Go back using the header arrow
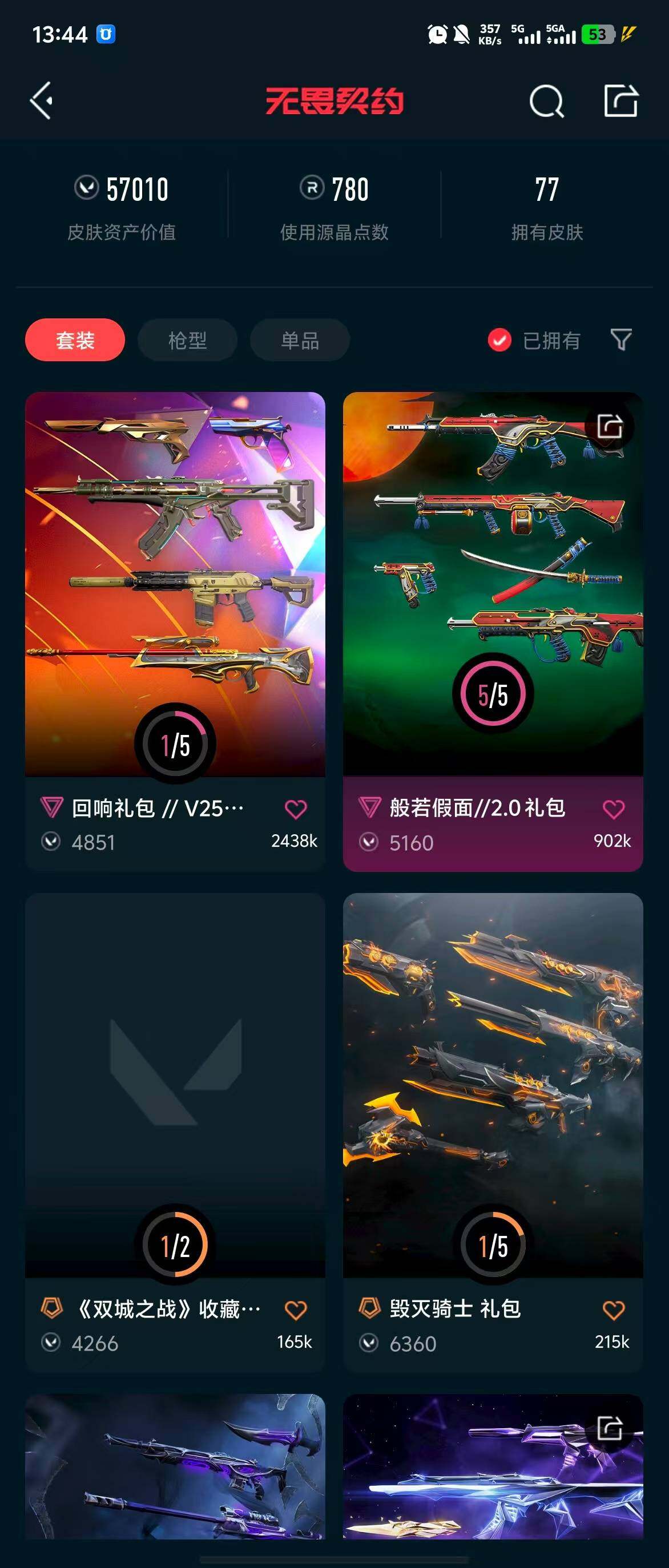 [42, 100]
